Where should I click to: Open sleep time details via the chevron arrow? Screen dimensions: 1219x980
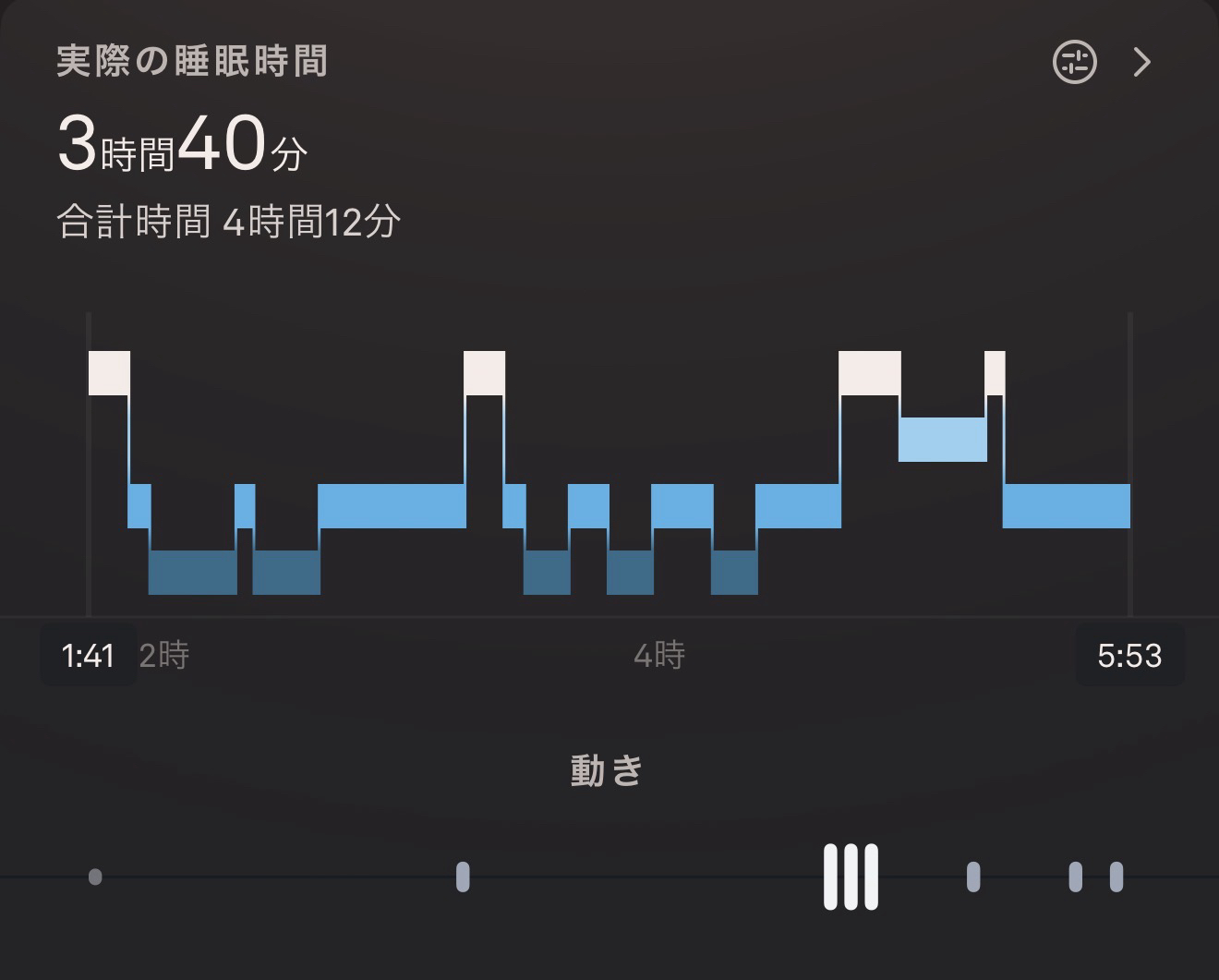click(1142, 62)
